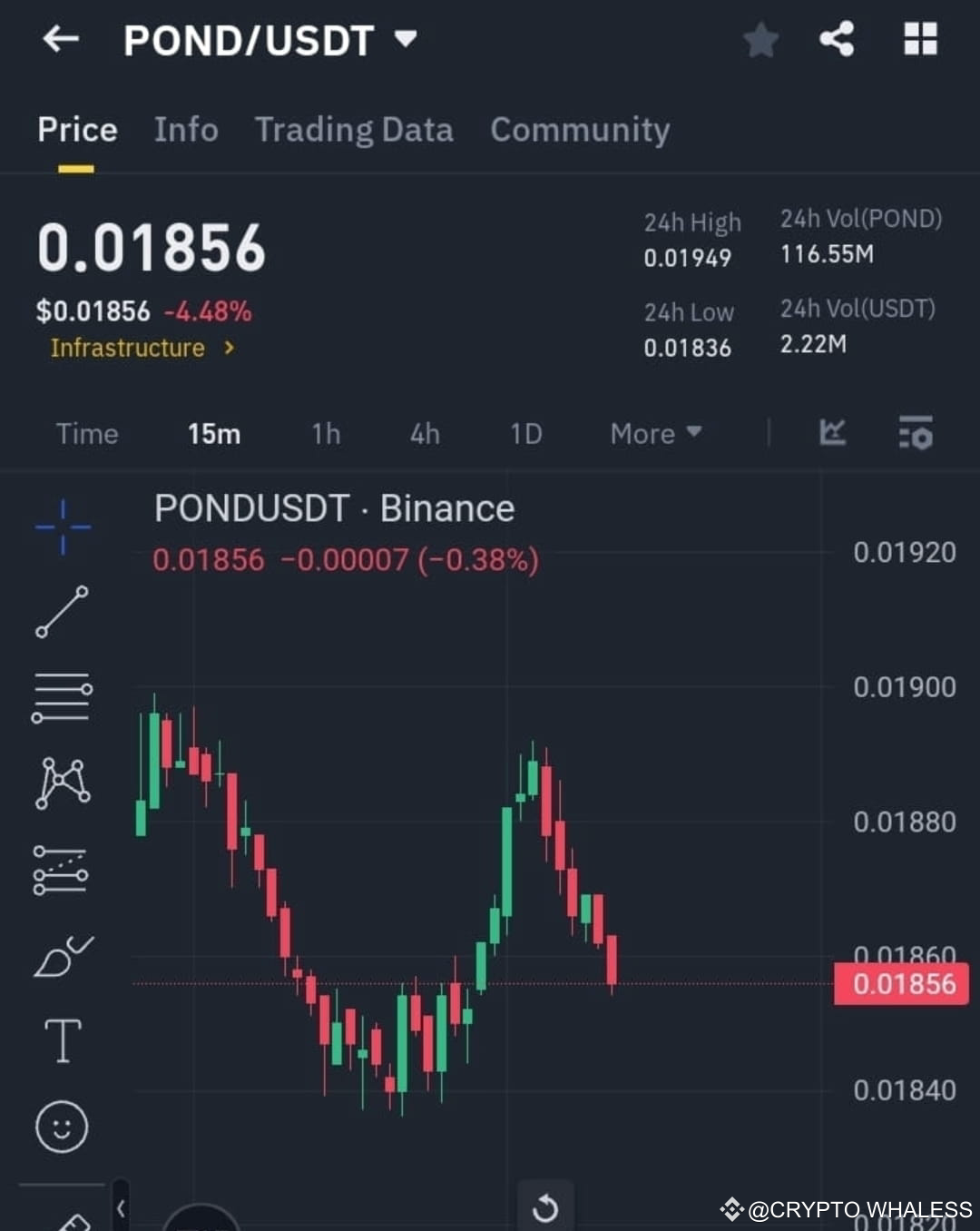This screenshot has height=1231, width=980.
Task: Select the trend line drawing tool
Action: pyautogui.click(x=62, y=610)
